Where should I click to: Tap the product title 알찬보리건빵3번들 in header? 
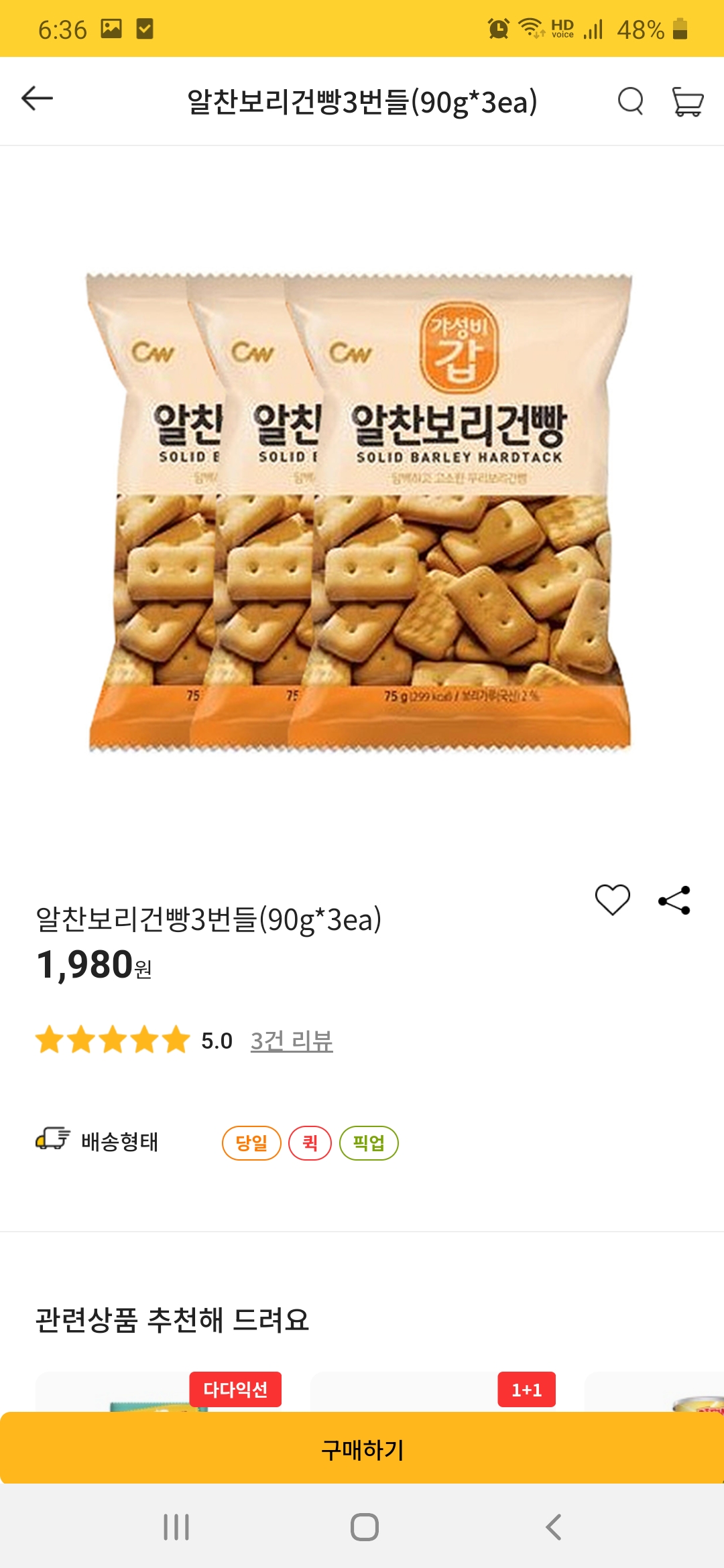click(x=362, y=101)
